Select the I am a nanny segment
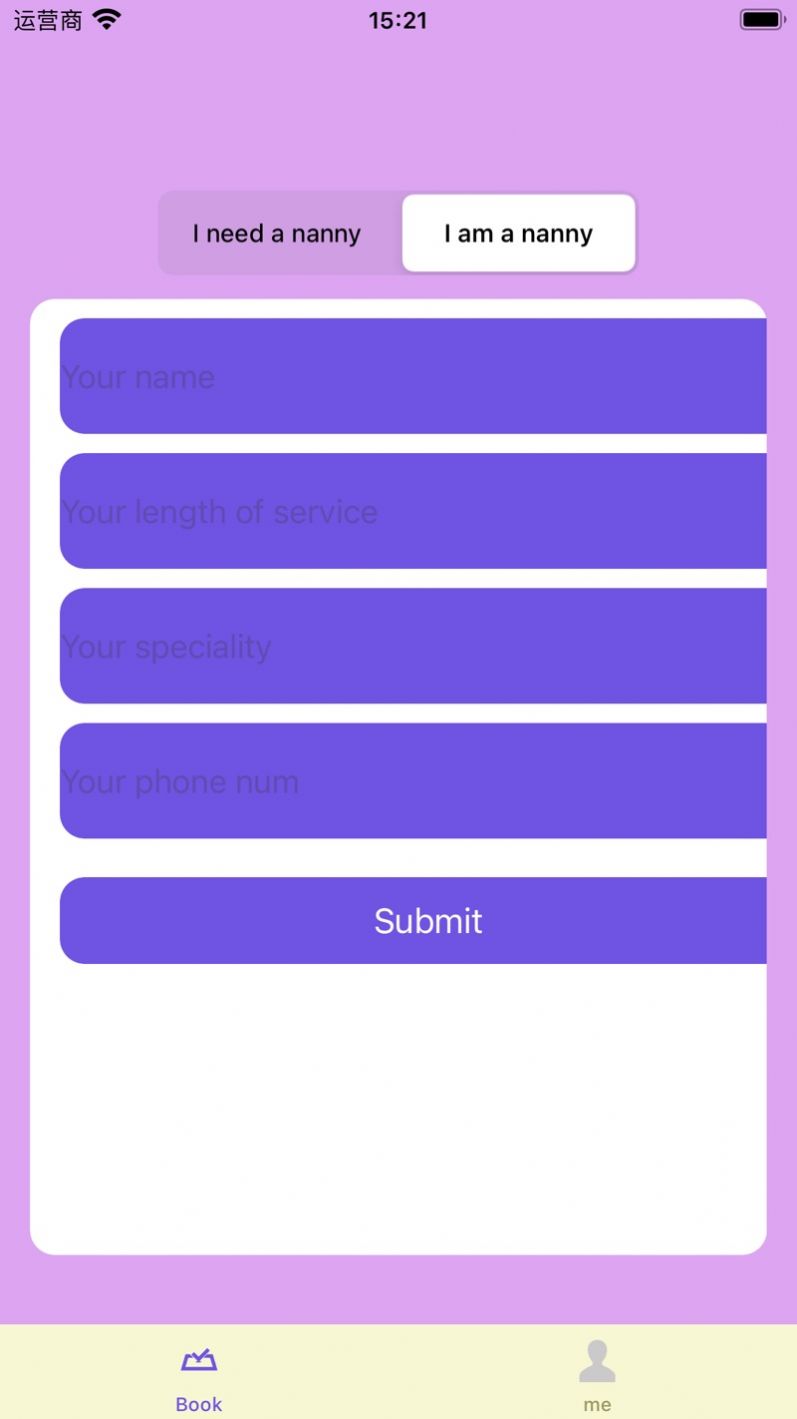This screenshot has height=1419, width=797. point(518,233)
